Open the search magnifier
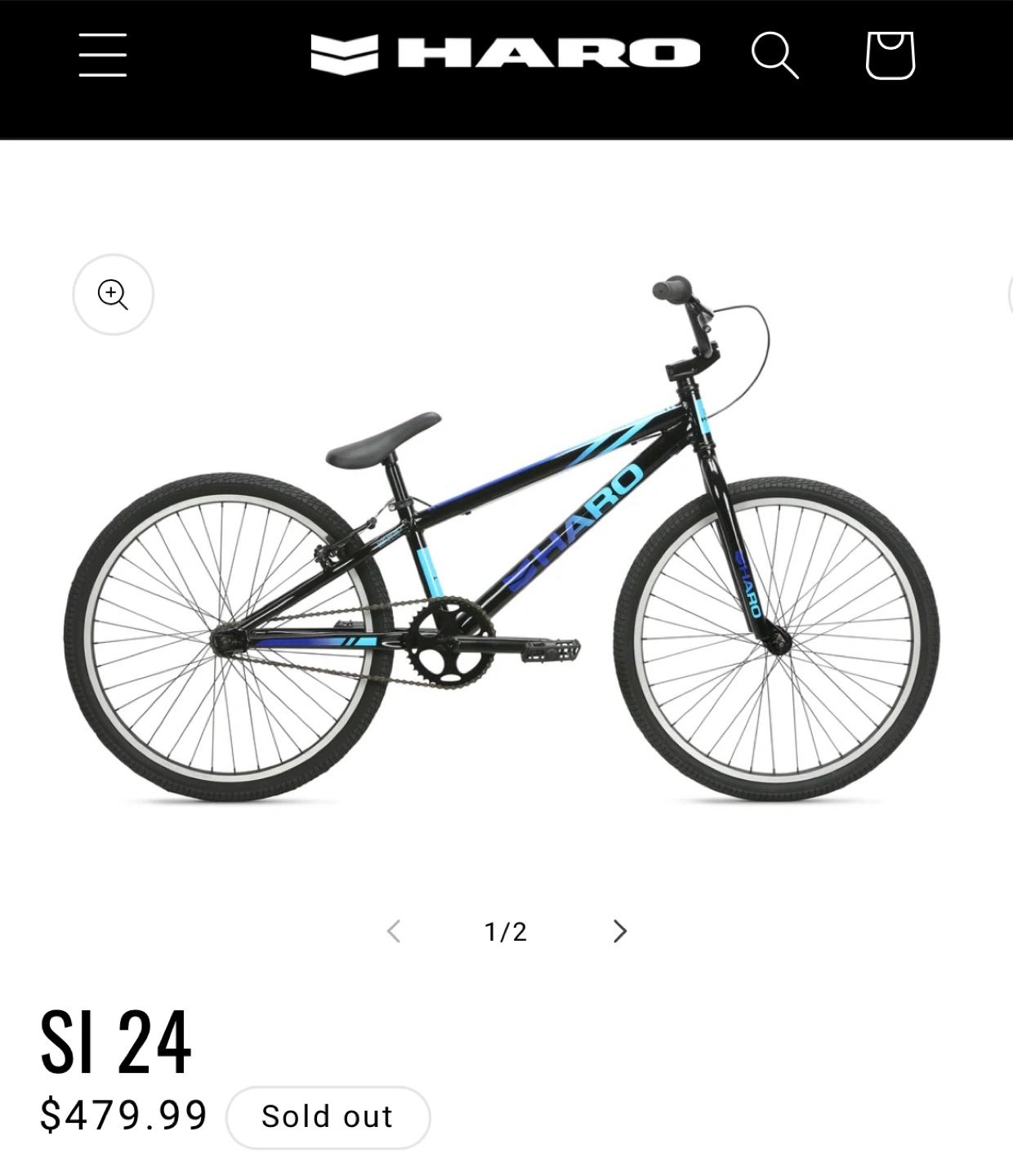 774,56
